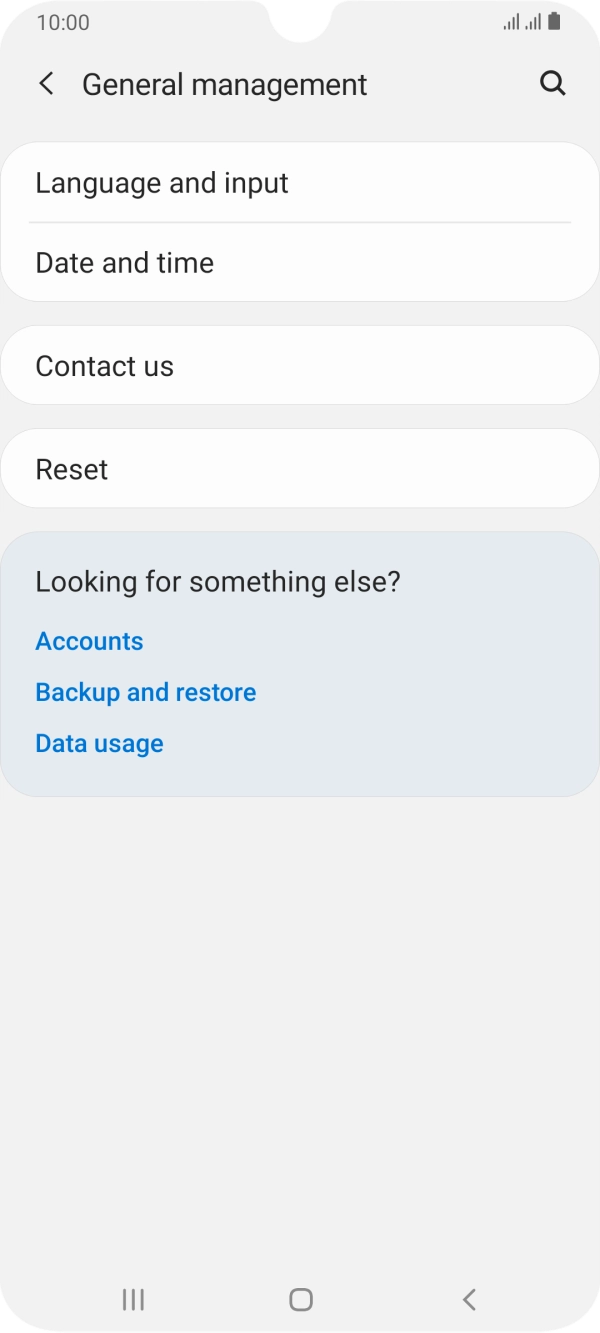Image resolution: width=600 pixels, height=1333 pixels.
Task: Open the Reset options
Action: tap(300, 469)
